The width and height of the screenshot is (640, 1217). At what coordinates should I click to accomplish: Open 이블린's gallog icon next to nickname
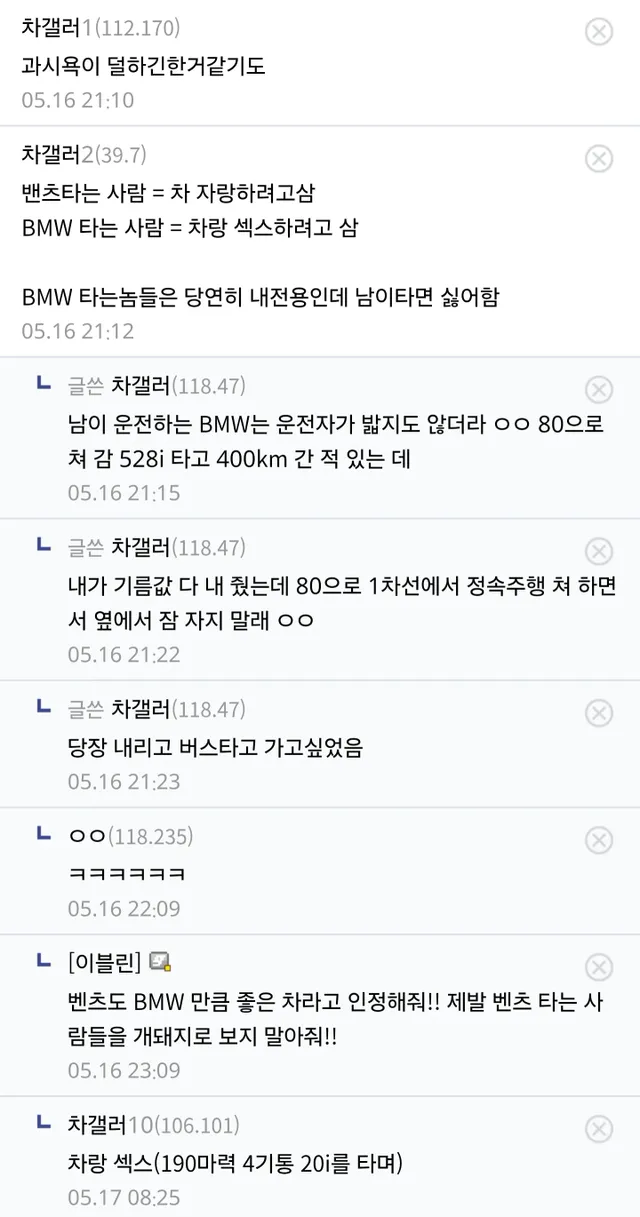tap(160, 962)
